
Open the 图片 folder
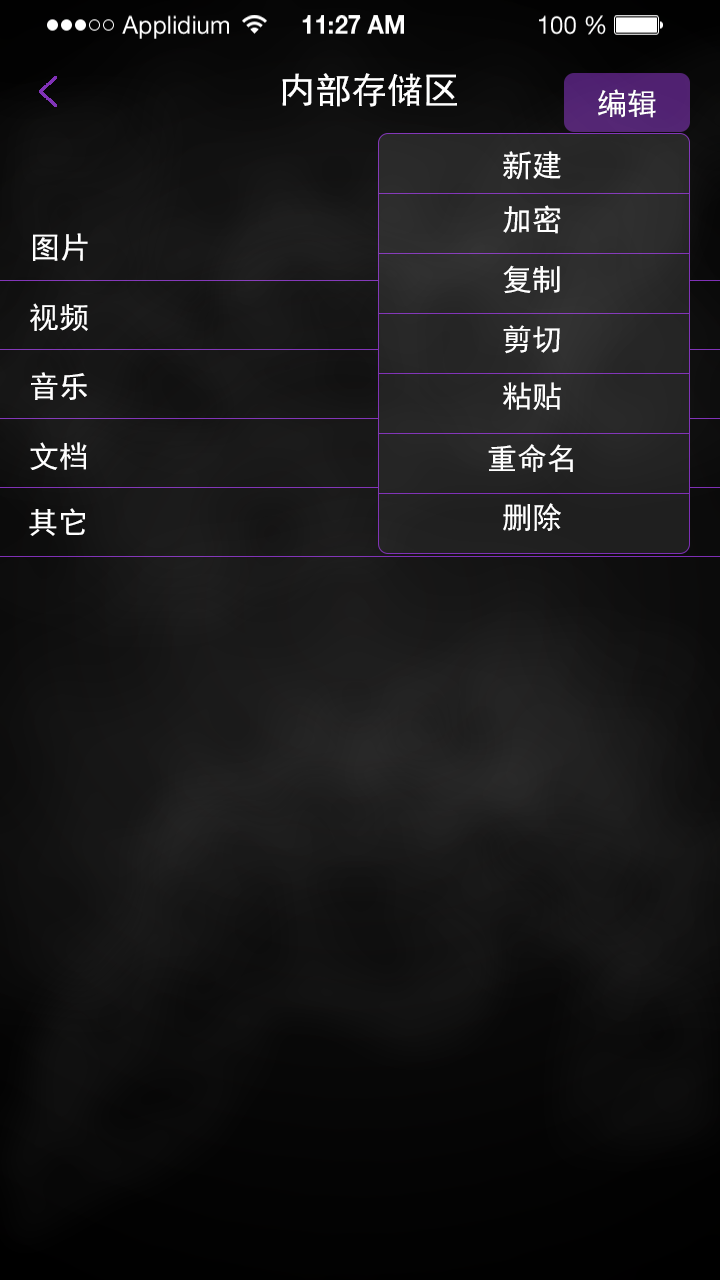(60, 249)
